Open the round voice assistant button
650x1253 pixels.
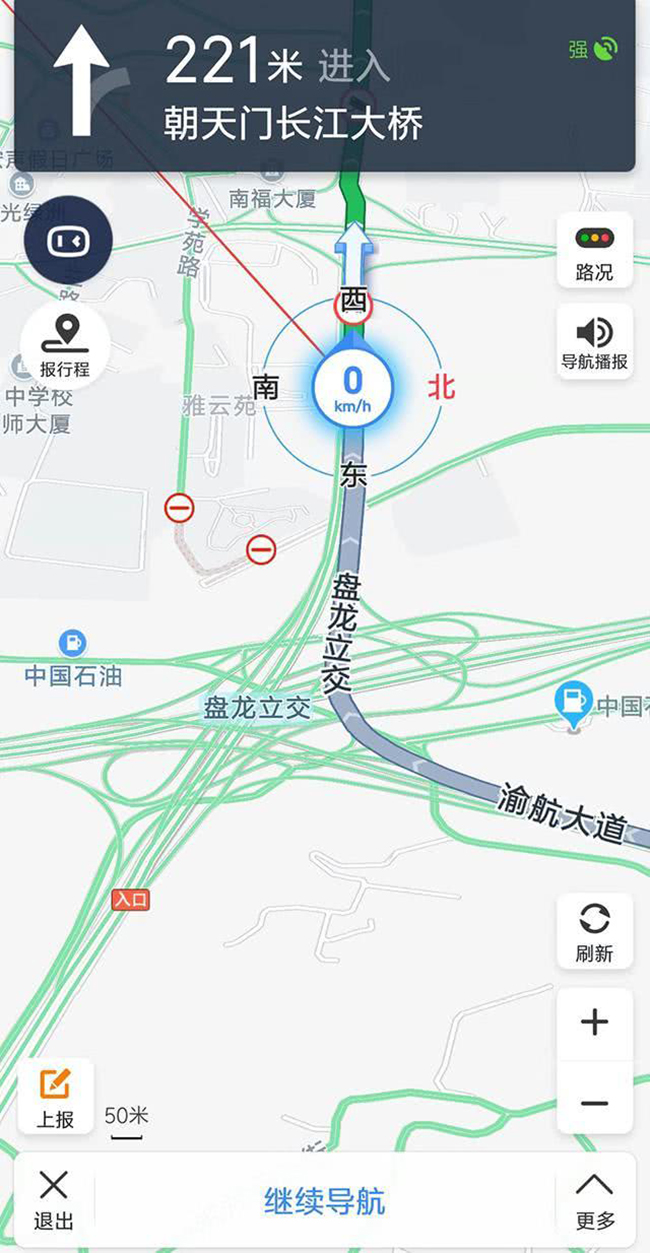coord(68,241)
